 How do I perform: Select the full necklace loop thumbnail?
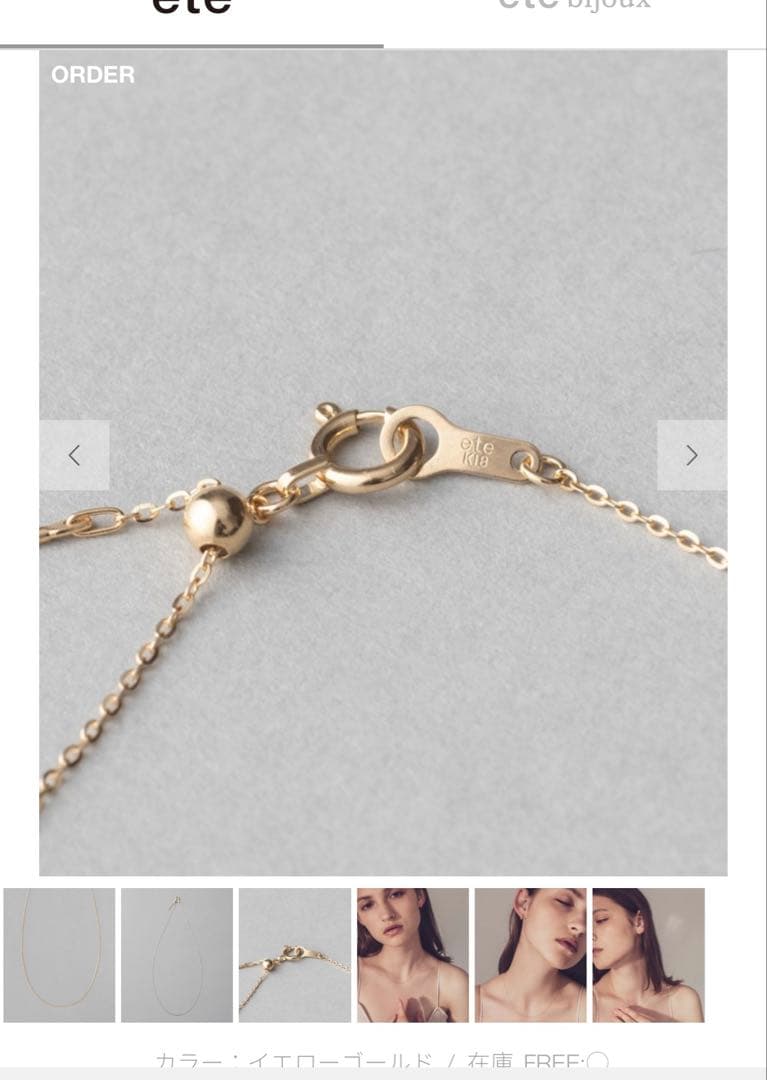60,954
